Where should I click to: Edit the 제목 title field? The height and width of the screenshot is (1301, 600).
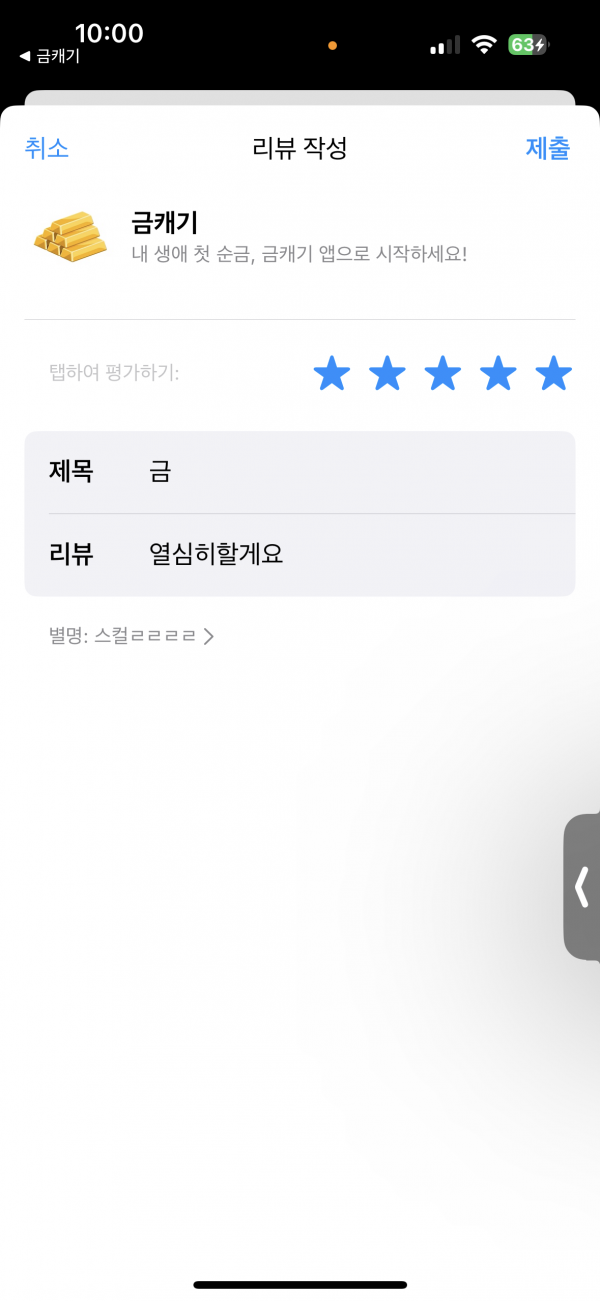click(300, 472)
